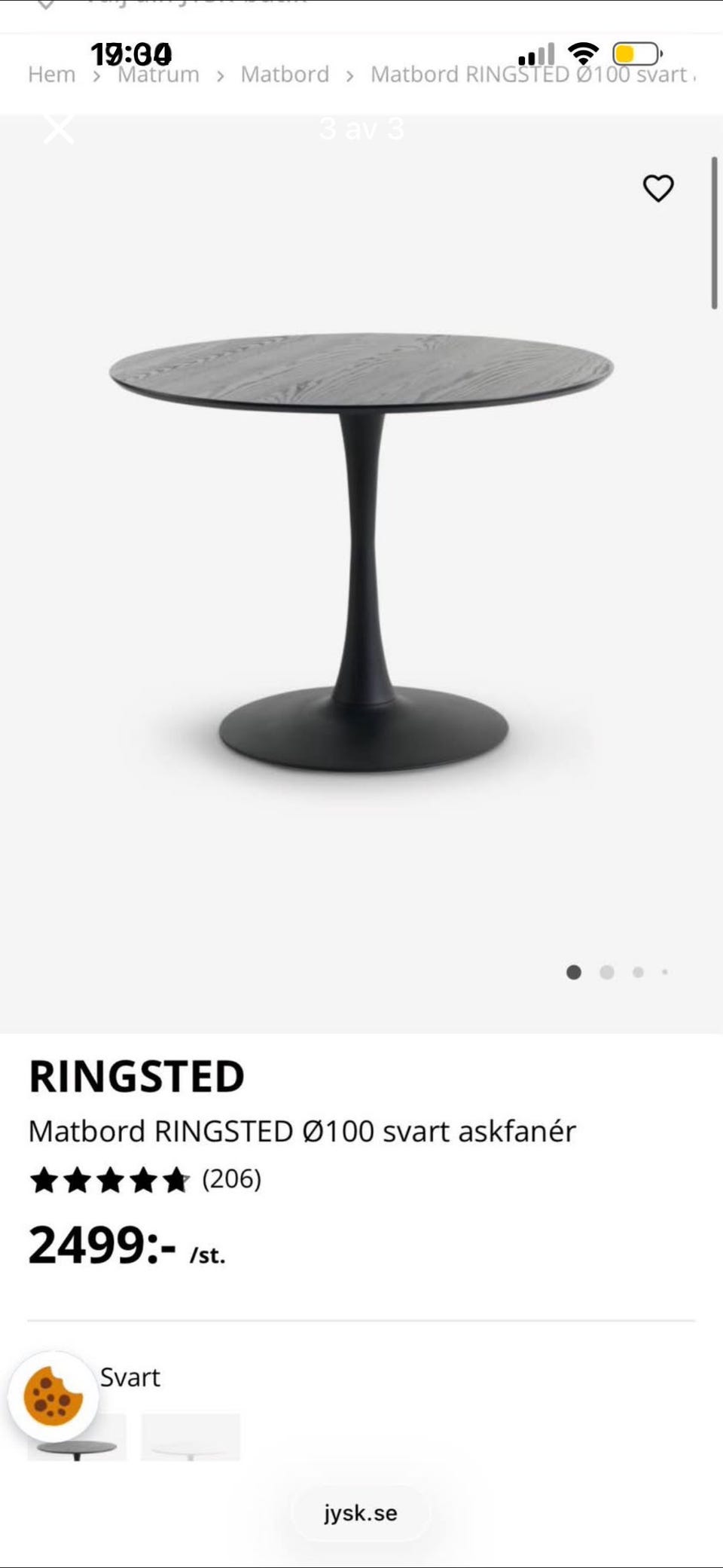Select the third carousel dot indicator

pos(636,973)
